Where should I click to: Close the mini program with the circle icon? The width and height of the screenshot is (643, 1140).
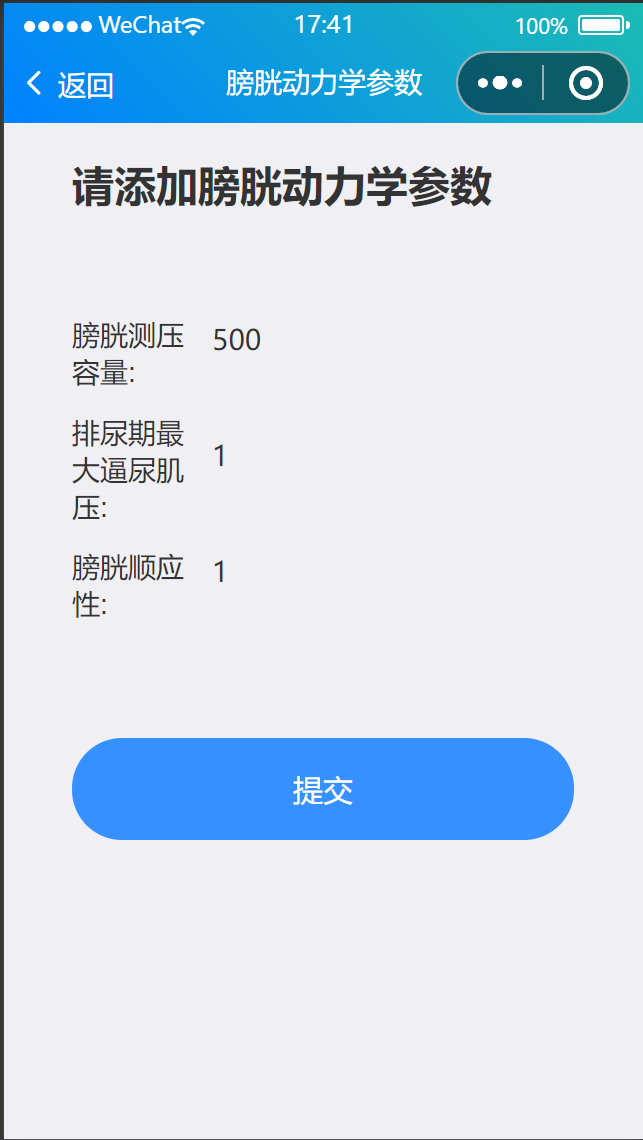pyautogui.click(x=586, y=83)
